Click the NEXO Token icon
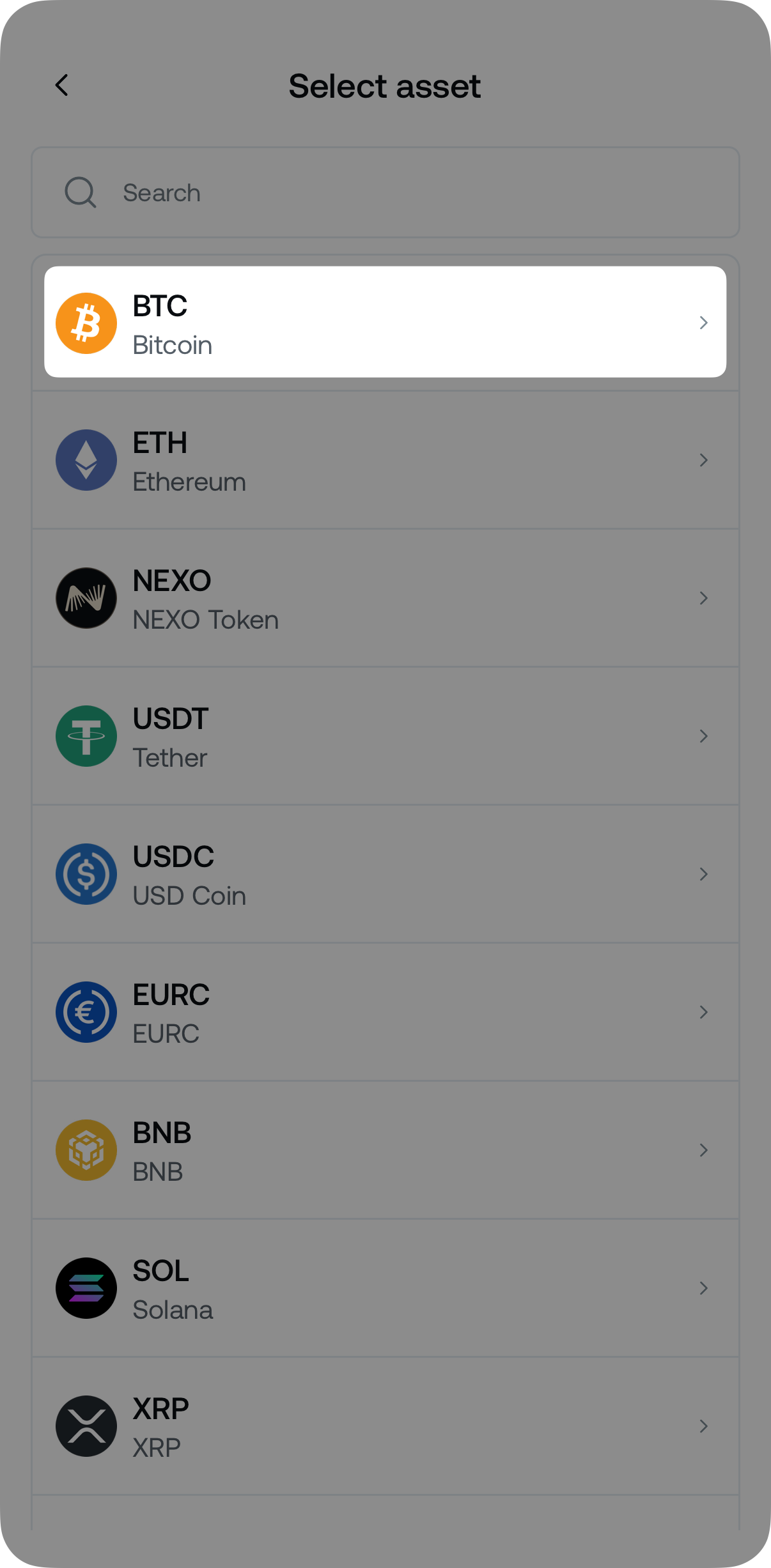This screenshot has height=1568, width=771. click(x=86, y=598)
